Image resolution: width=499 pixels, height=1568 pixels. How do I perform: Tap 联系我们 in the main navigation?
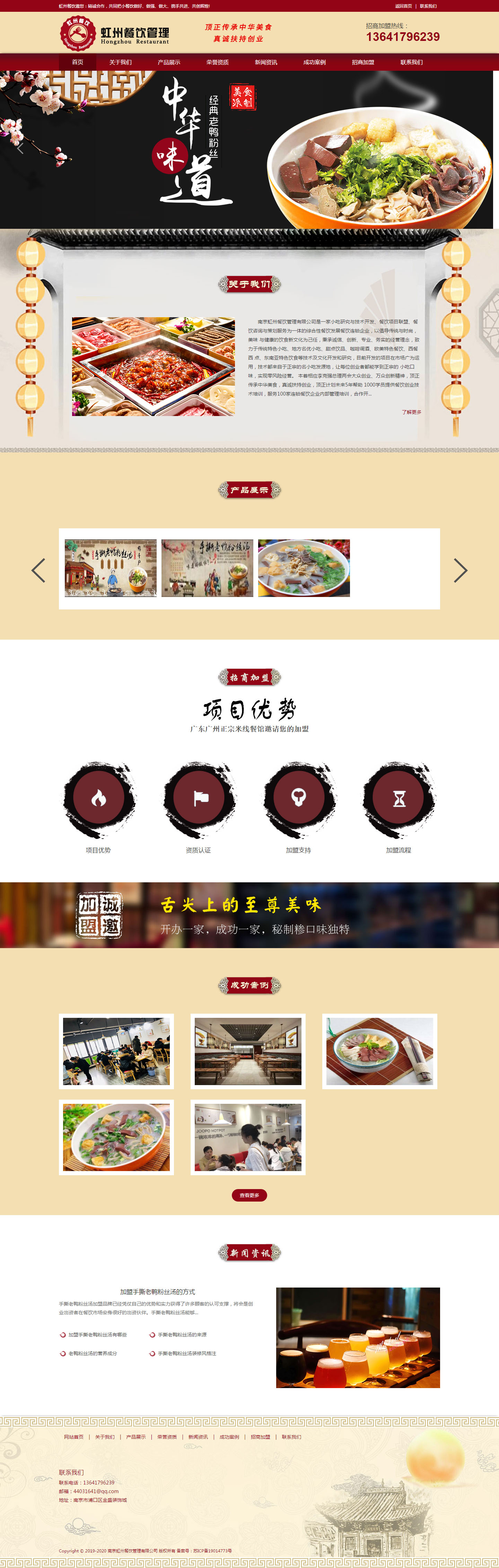[x=411, y=62]
